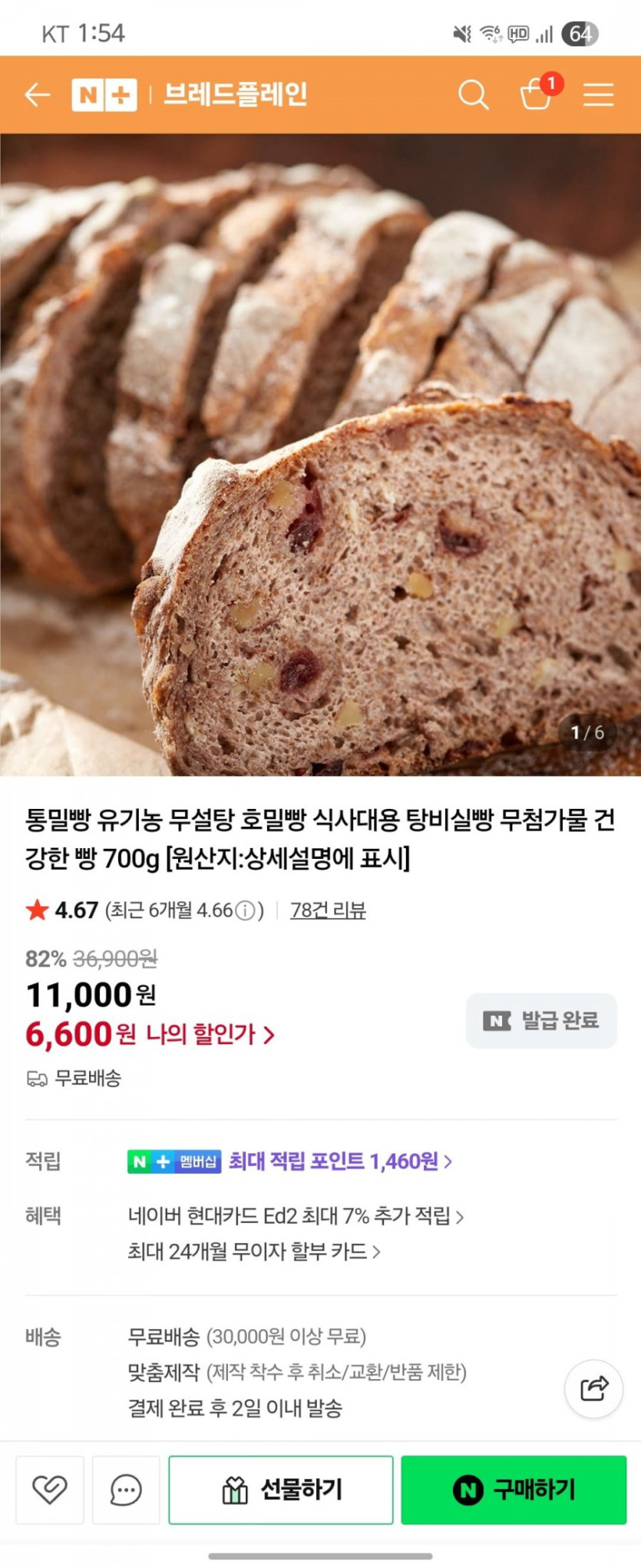
Task: Go back using the top-left arrow
Action: 37,94
